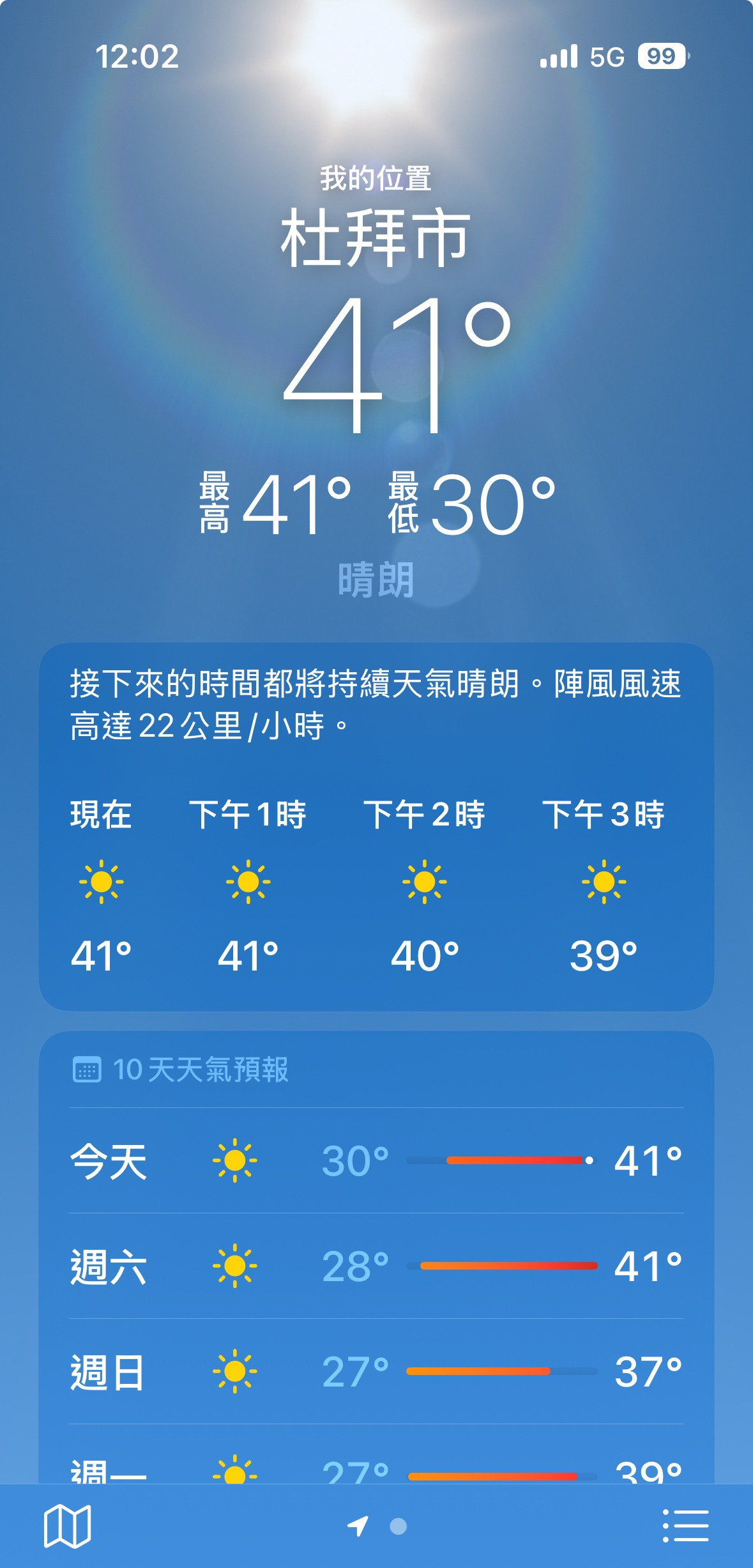Open the weather map
The height and width of the screenshot is (1568, 753).
point(67,1526)
